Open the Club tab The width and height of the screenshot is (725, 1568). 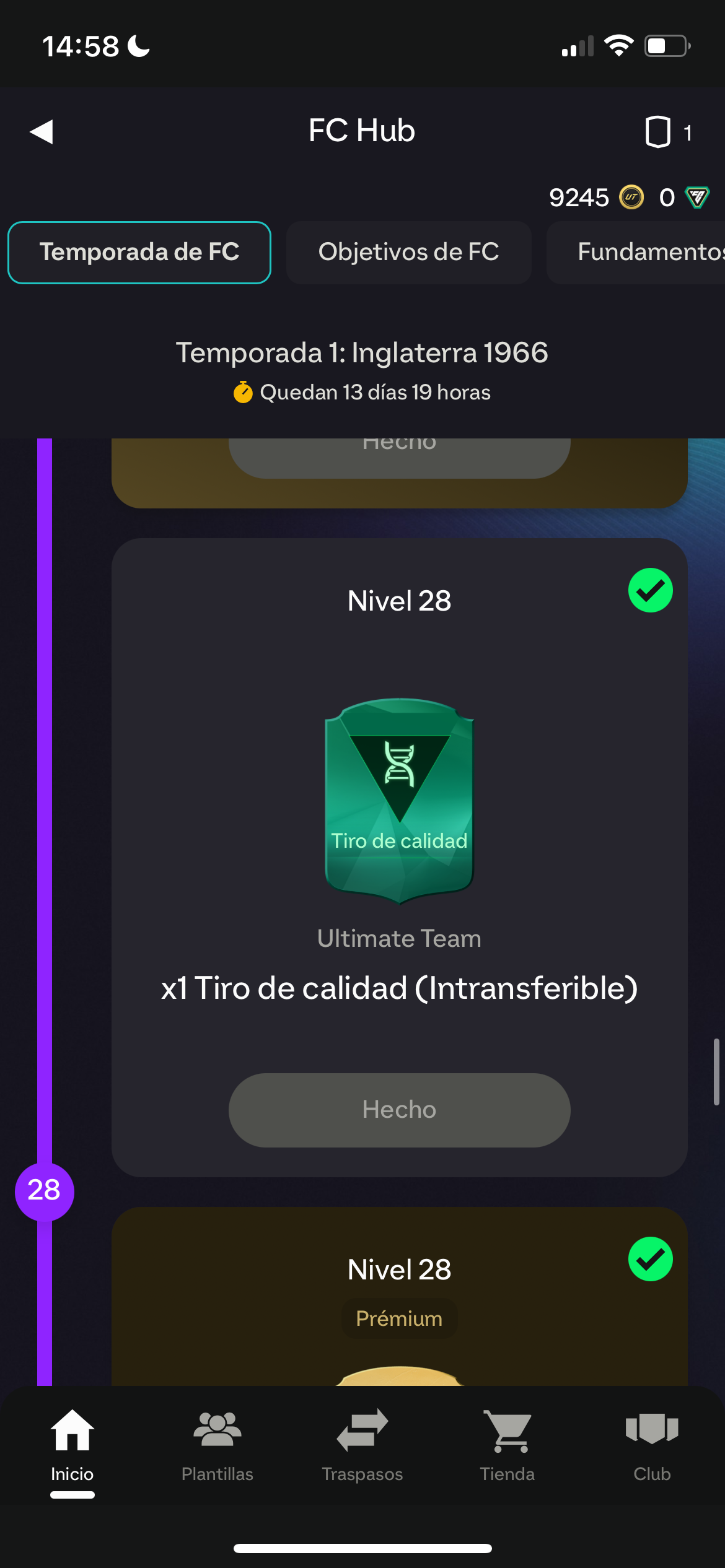click(x=652, y=1444)
